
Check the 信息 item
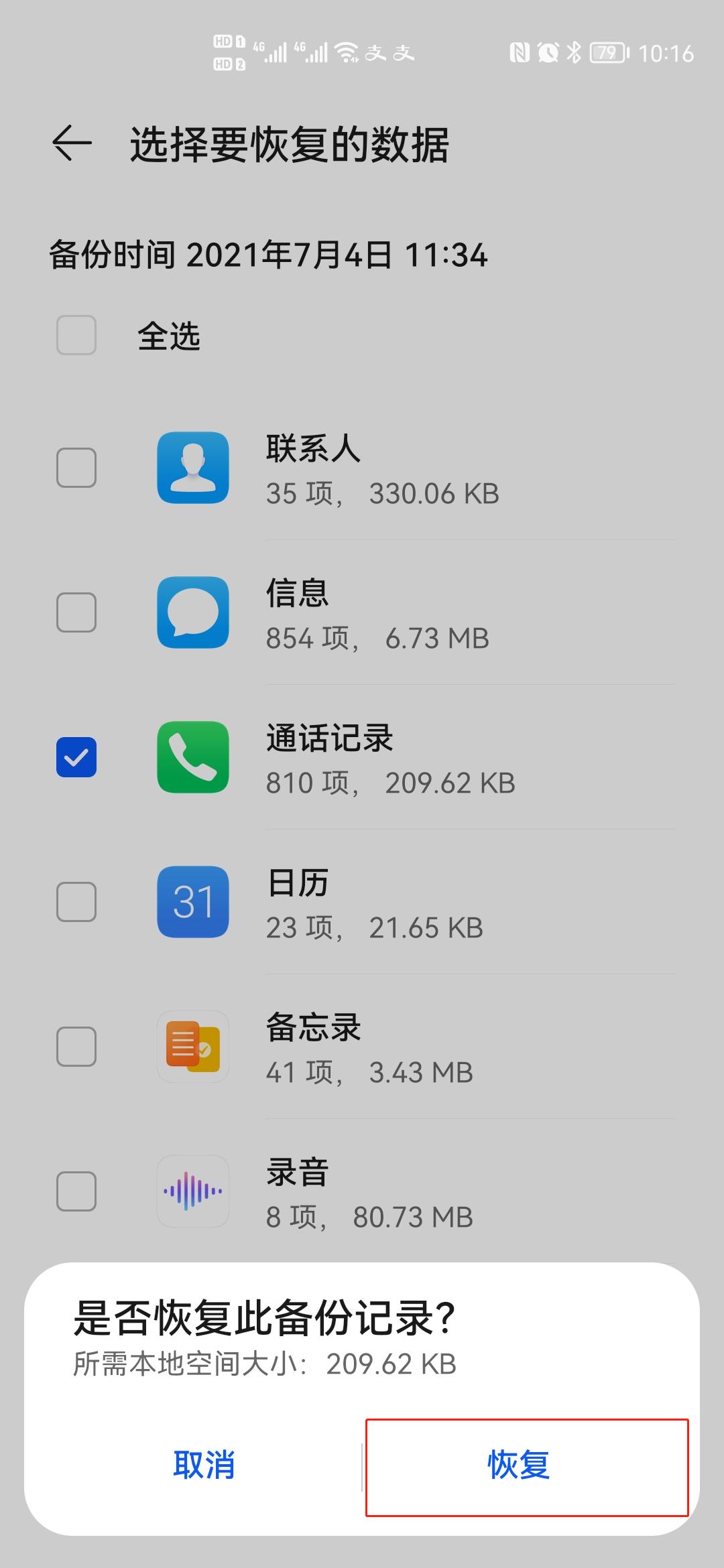(76, 612)
